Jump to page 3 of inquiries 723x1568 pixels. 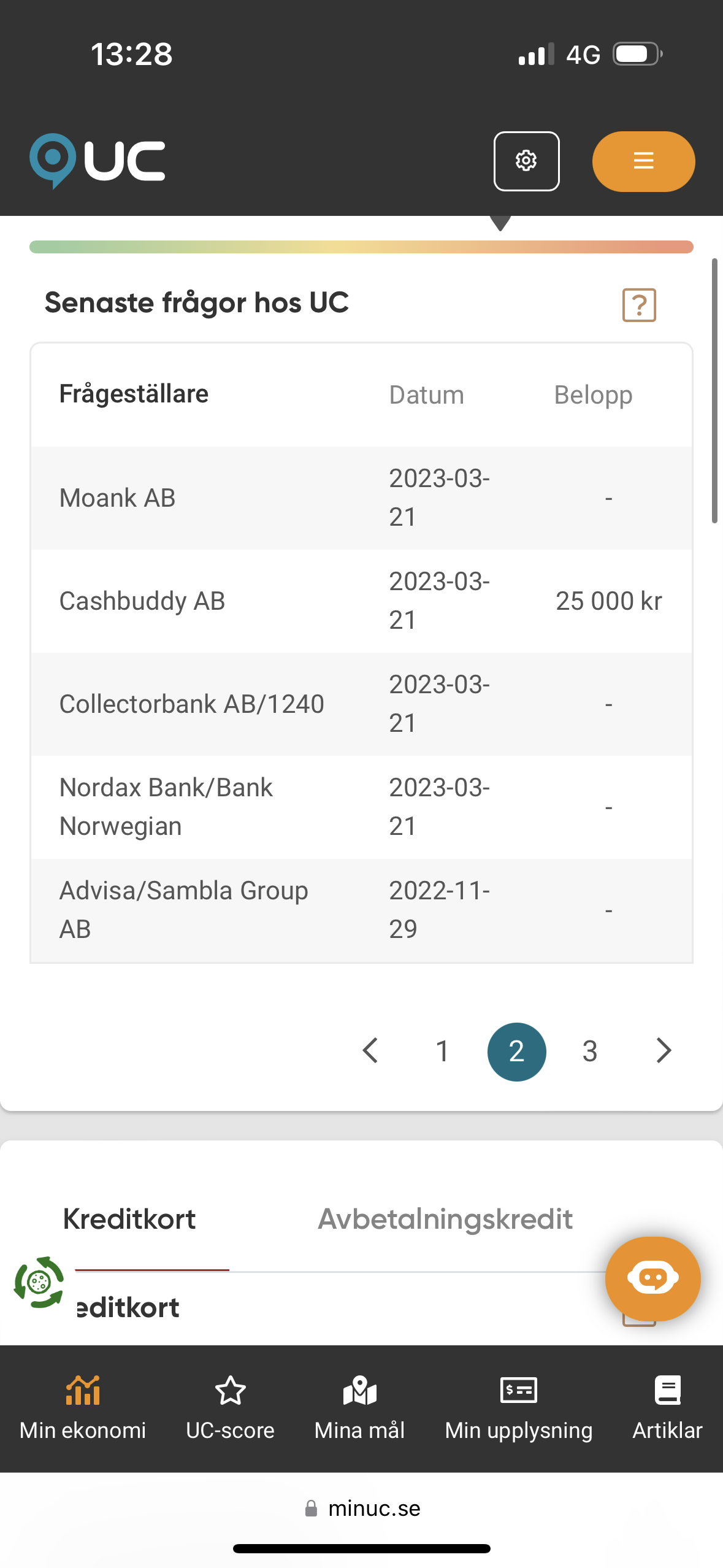[x=589, y=1051]
